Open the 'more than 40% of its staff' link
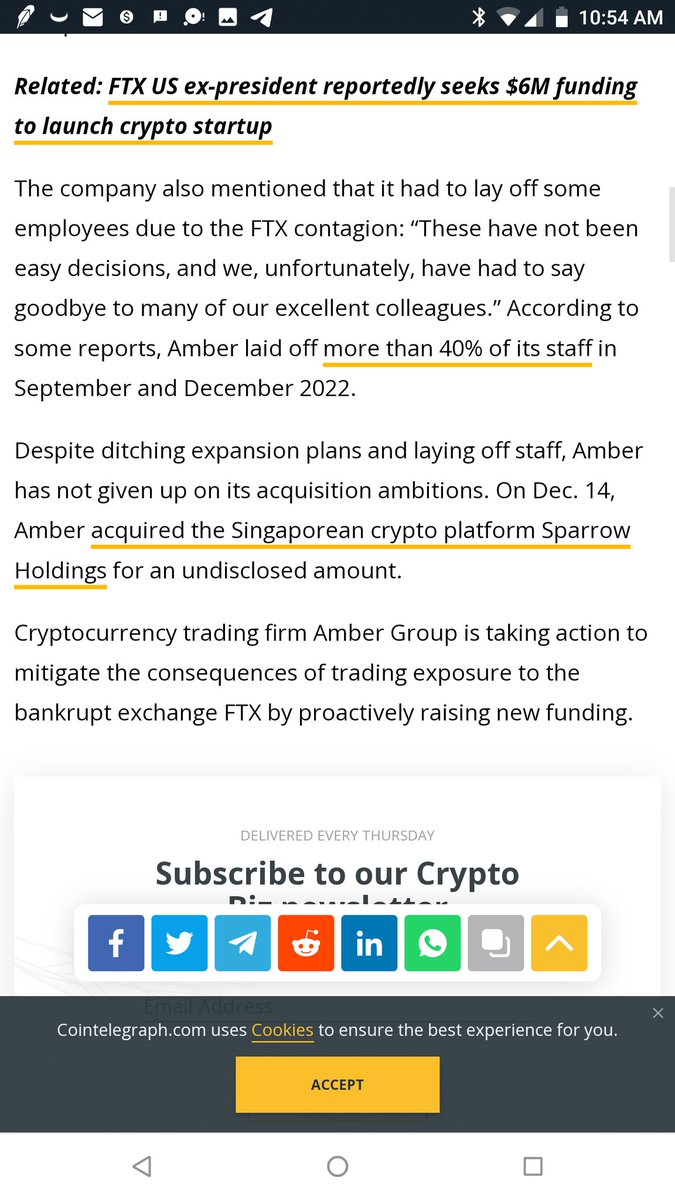The image size is (675, 1200). (x=457, y=348)
